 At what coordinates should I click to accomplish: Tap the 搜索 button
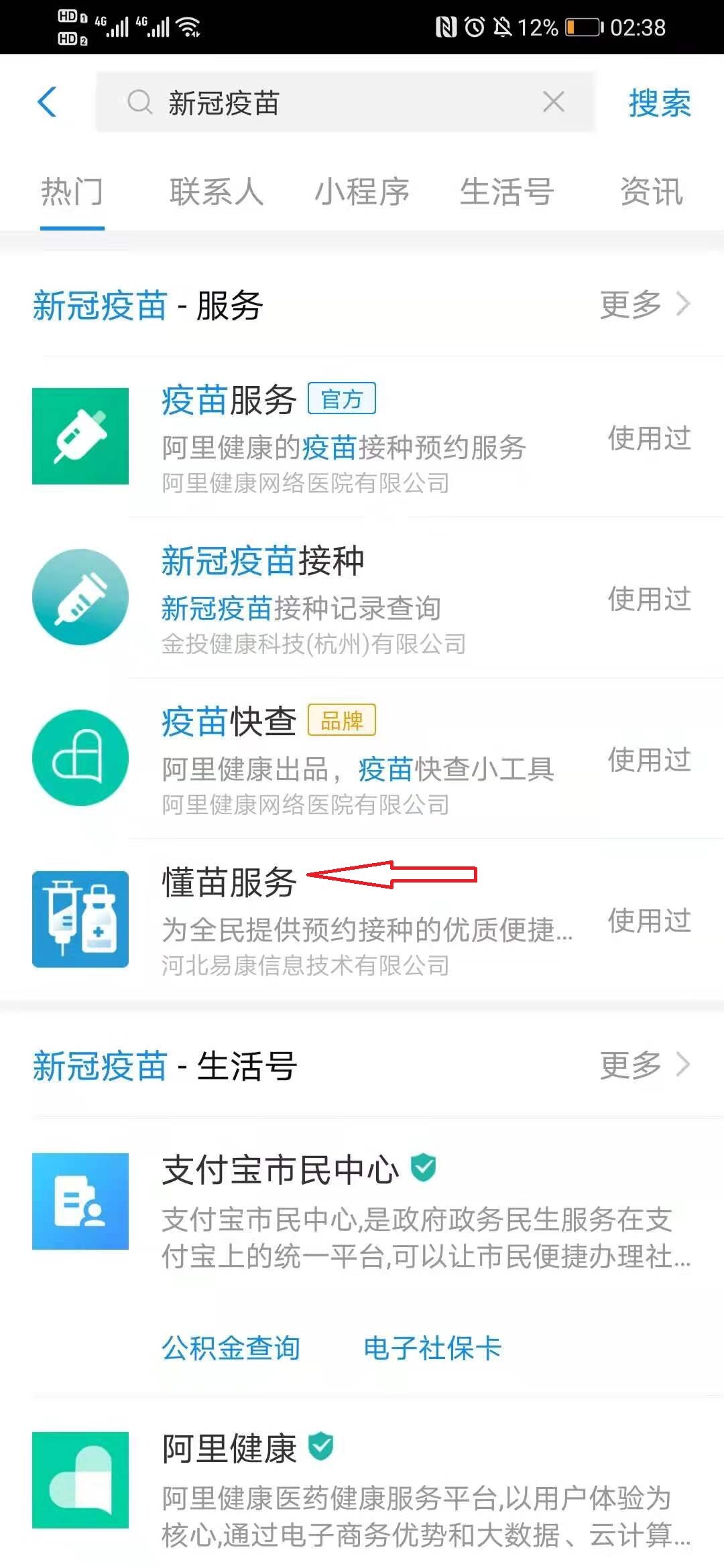(659, 103)
